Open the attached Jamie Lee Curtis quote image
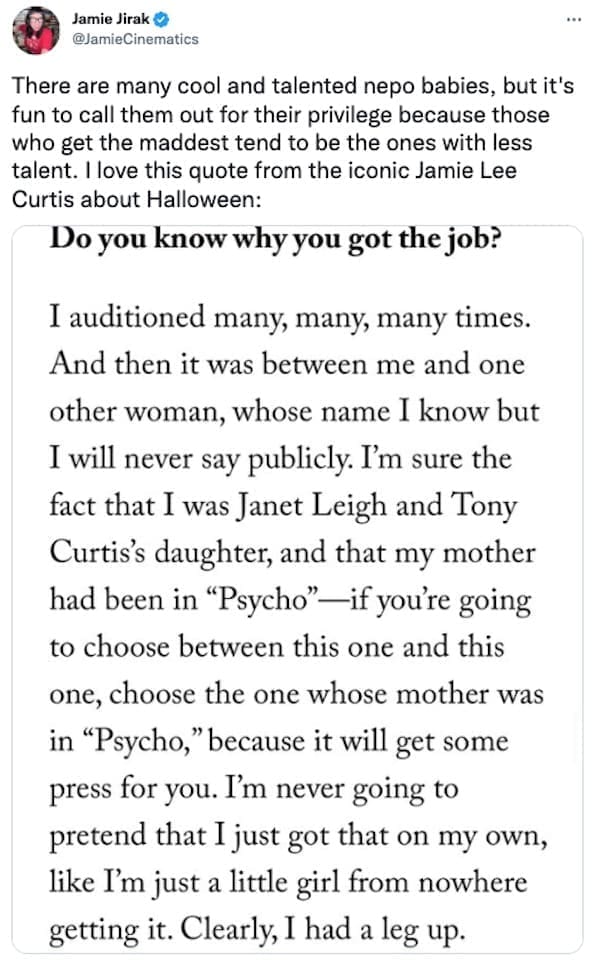 (297, 590)
